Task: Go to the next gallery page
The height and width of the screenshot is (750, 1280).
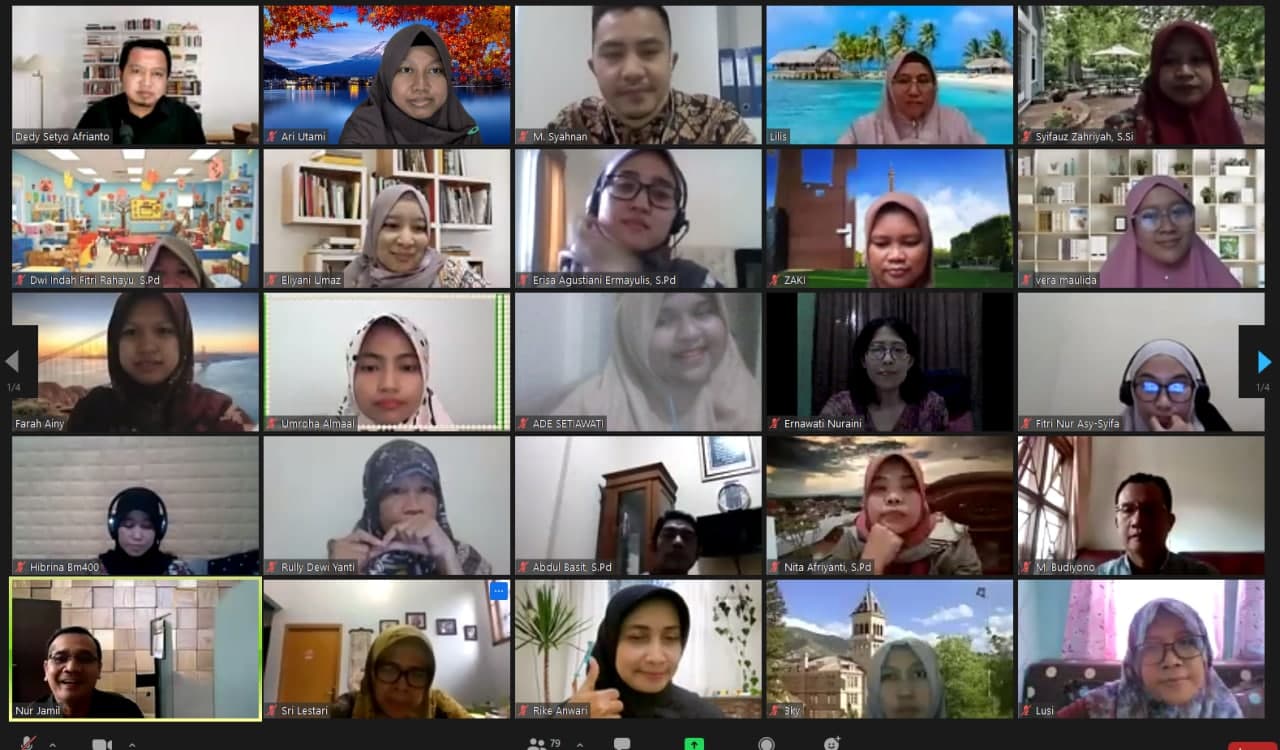Action: pos(1263,361)
